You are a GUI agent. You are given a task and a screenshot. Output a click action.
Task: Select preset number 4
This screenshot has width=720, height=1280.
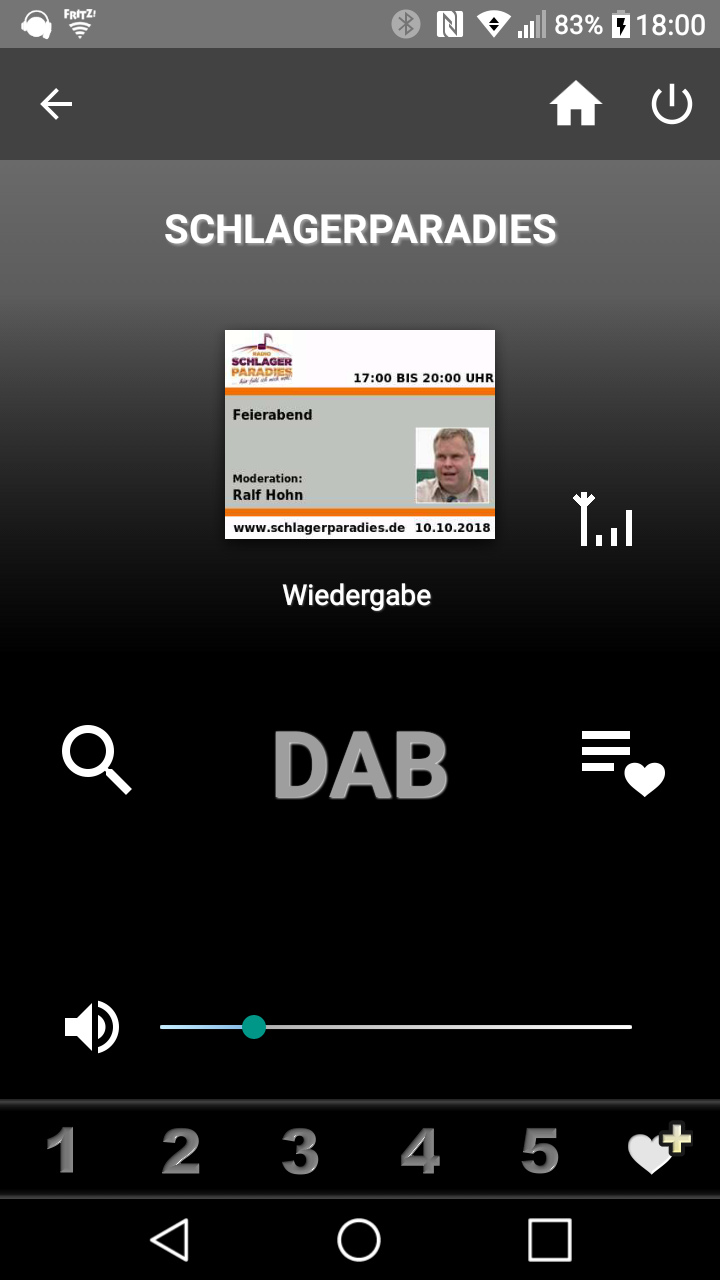tap(420, 1151)
